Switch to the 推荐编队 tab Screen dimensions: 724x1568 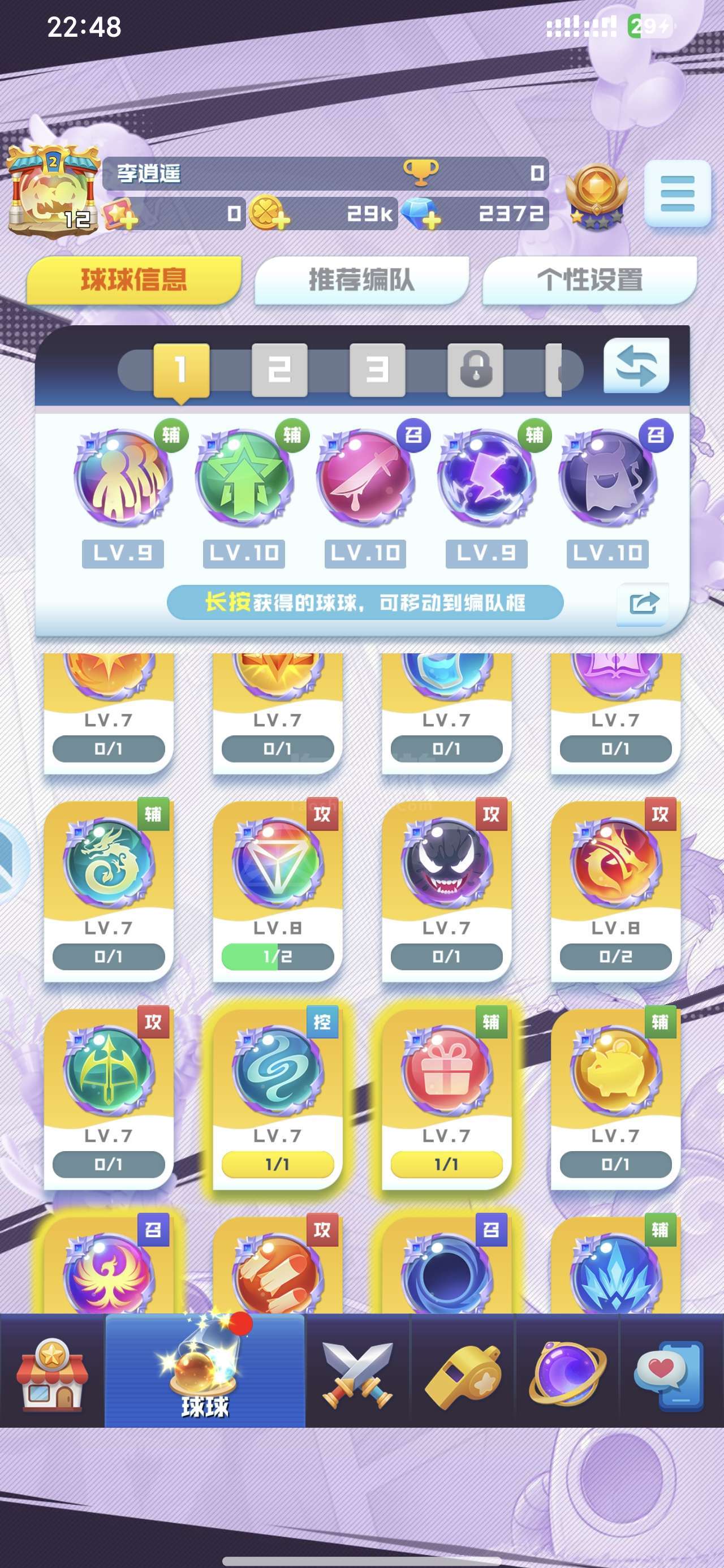tap(361, 280)
